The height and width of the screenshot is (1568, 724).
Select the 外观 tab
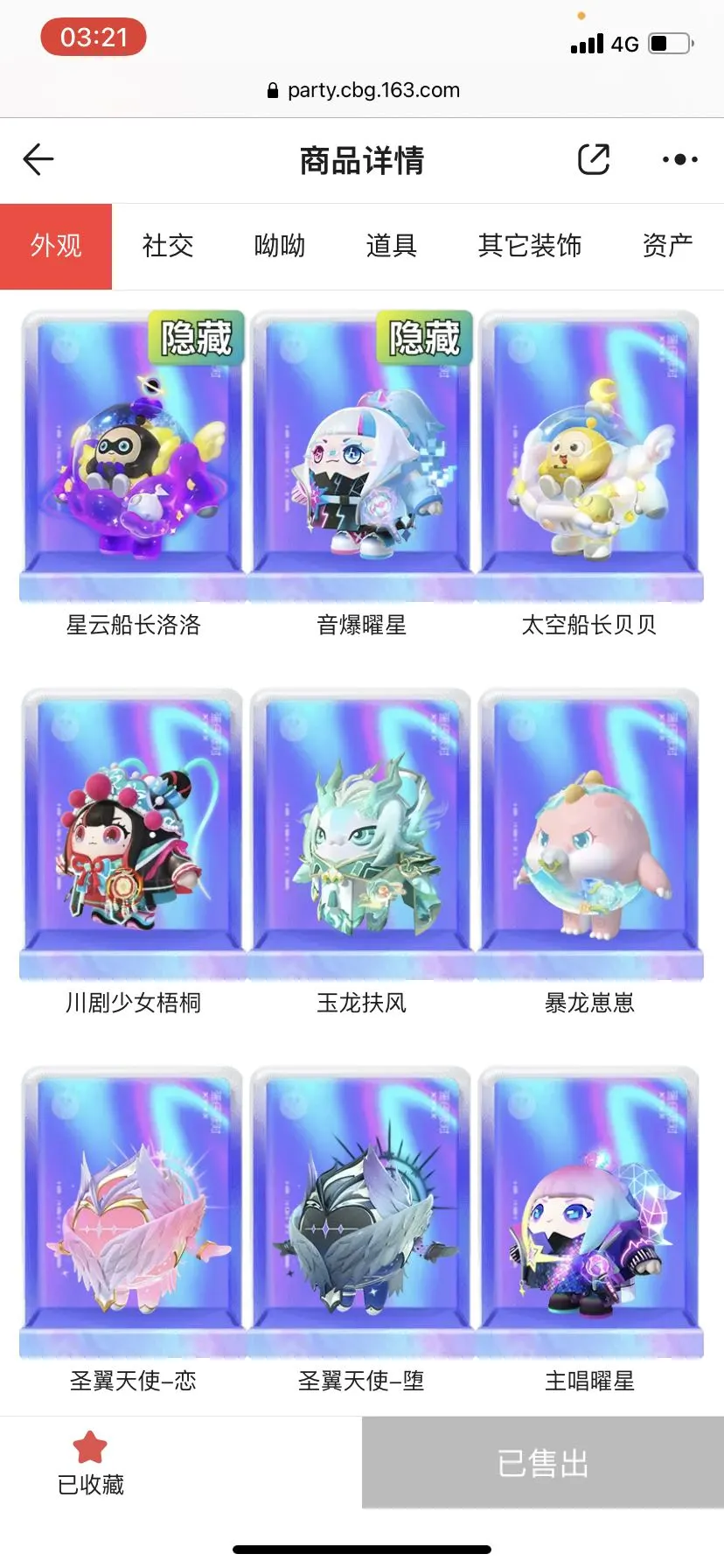[x=56, y=246]
